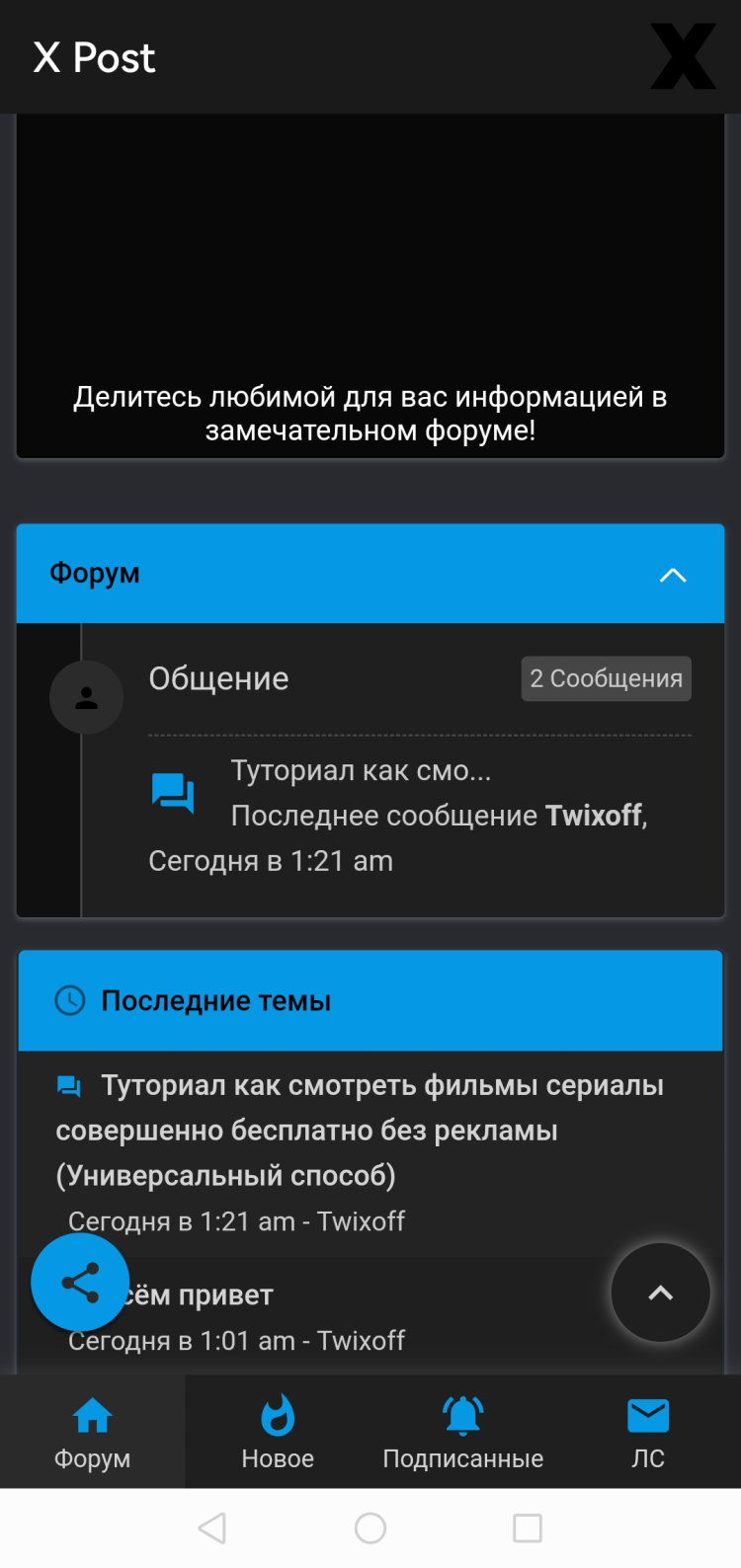Screen dimensions: 741x1568
Task: Go back with the system back button
Action: [212, 1529]
